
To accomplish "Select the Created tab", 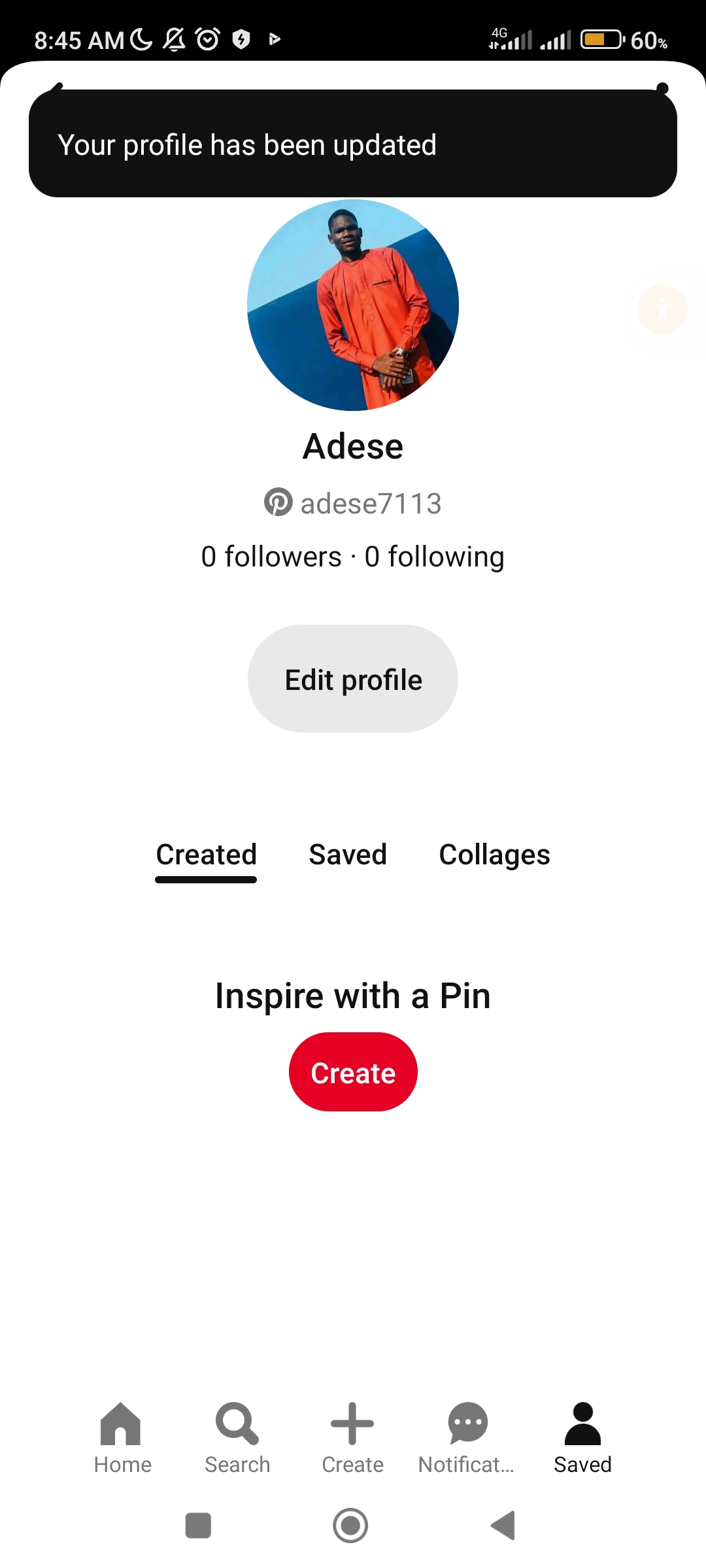I will (206, 855).
